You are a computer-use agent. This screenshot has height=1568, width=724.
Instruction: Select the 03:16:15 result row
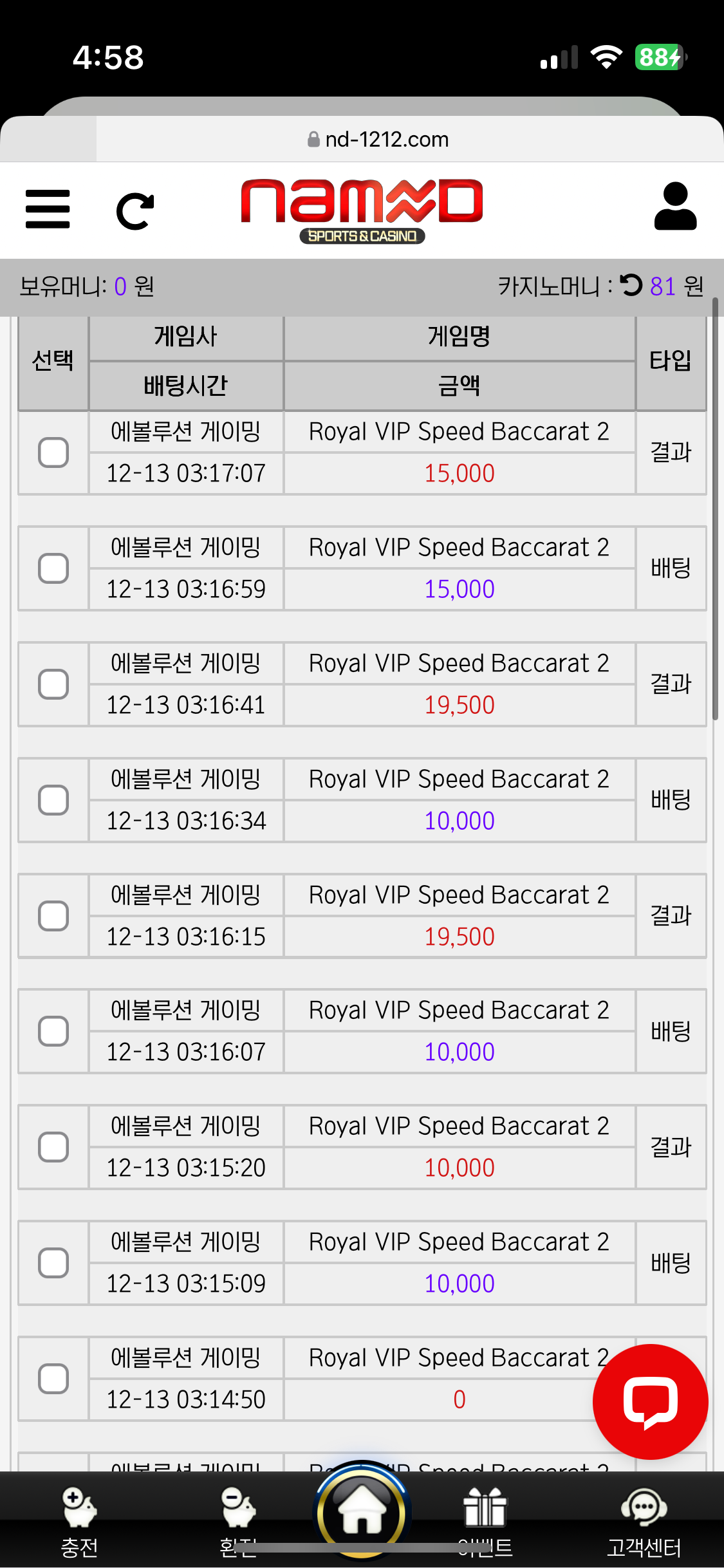pos(53,916)
